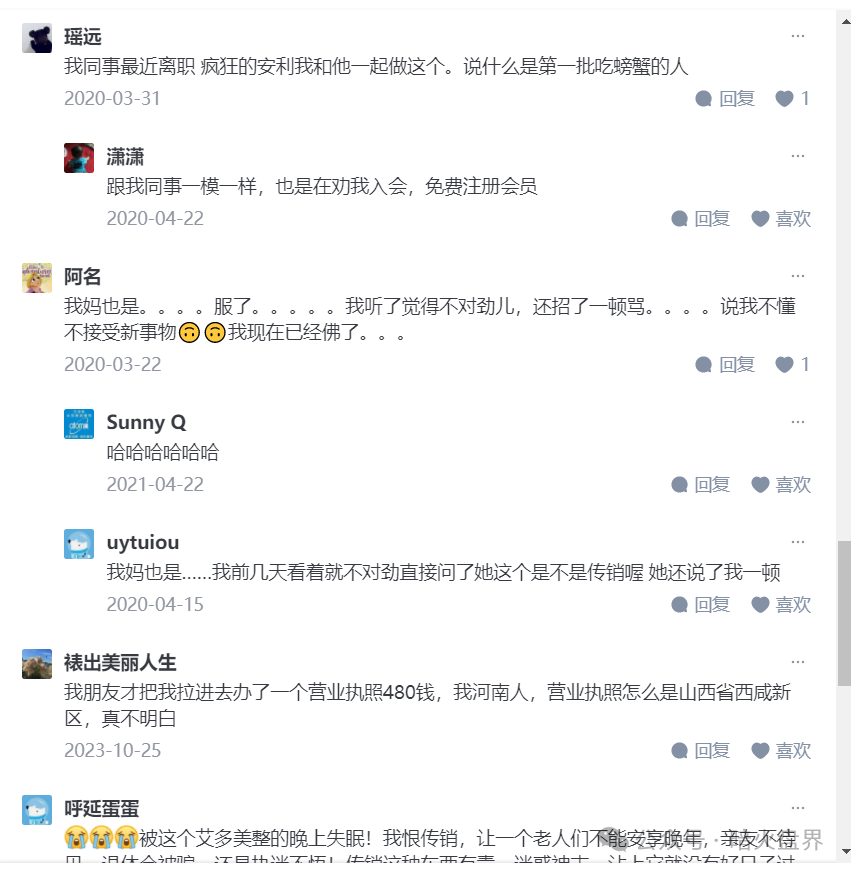Open Sunny Q's profile

(146, 422)
